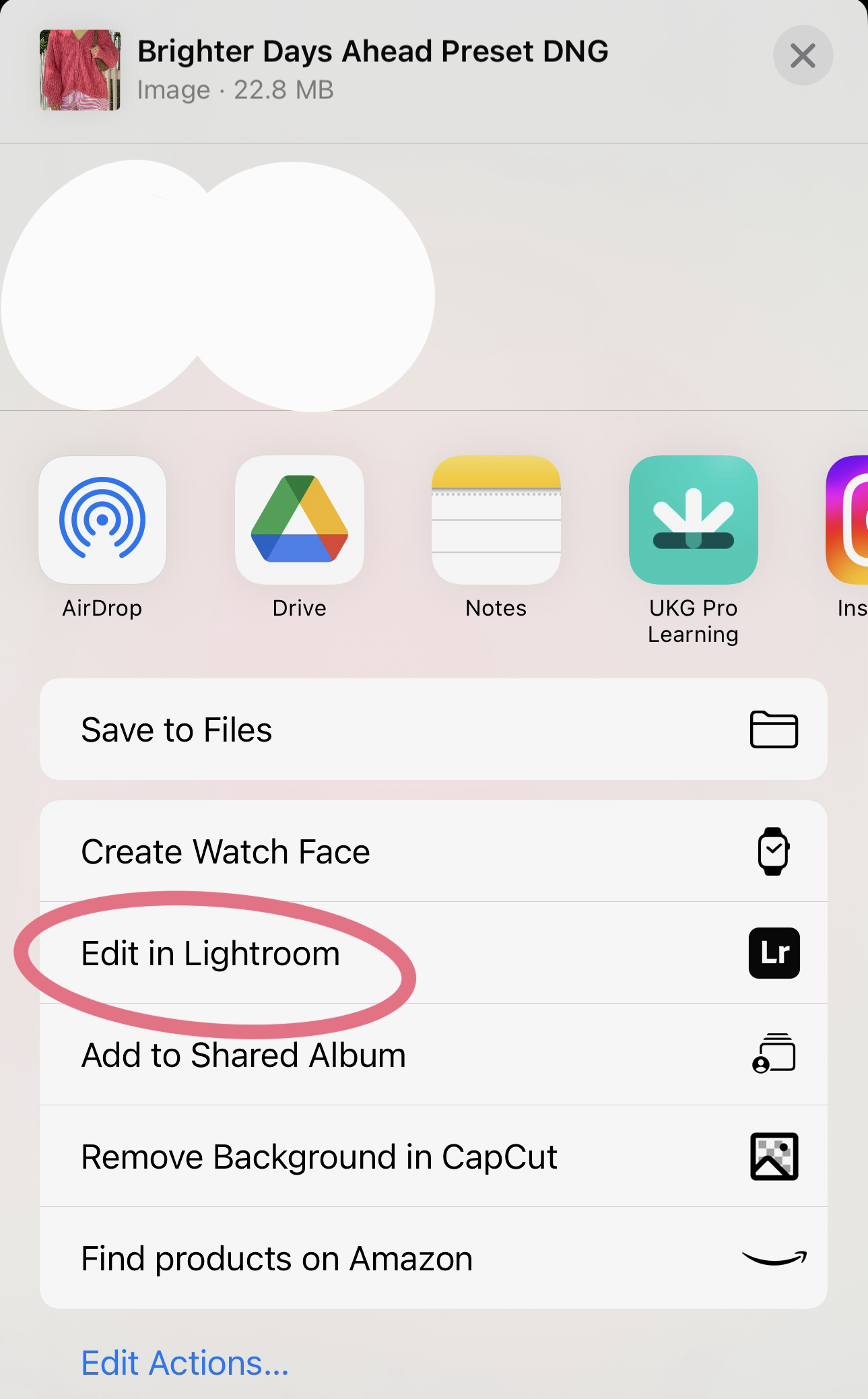This screenshot has height=1399, width=868.
Task: Select Save to Files
Action: [433, 729]
